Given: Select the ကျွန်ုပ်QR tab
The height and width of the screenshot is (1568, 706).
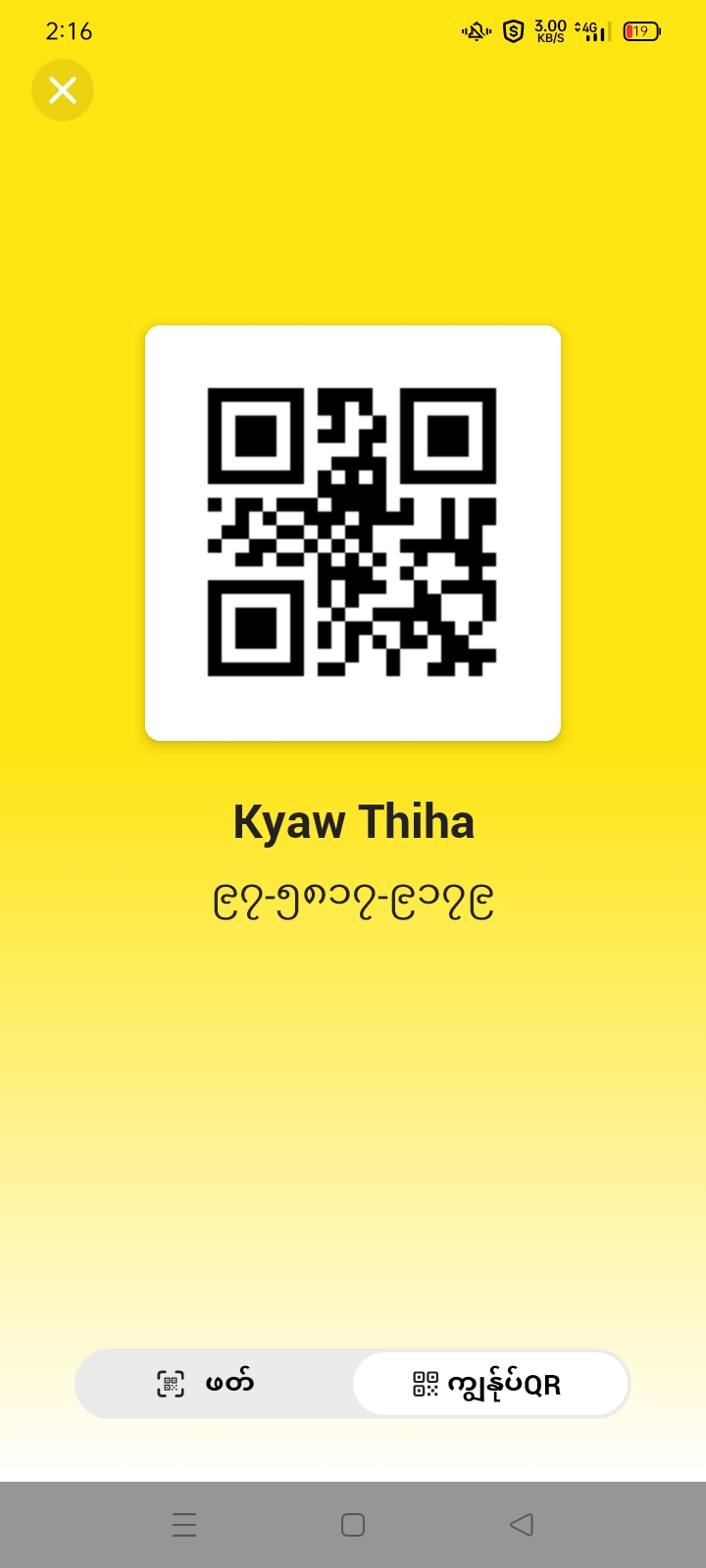Looking at the screenshot, I should click(489, 1384).
